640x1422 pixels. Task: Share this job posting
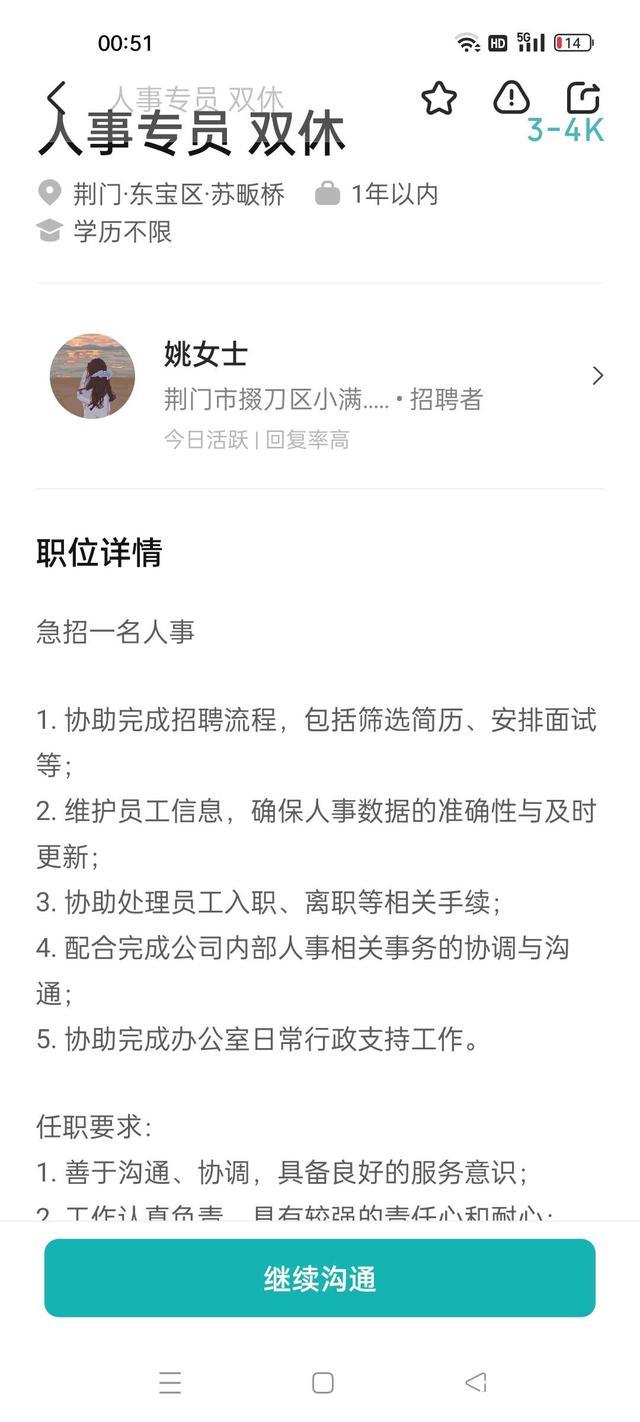pos(583,97)
